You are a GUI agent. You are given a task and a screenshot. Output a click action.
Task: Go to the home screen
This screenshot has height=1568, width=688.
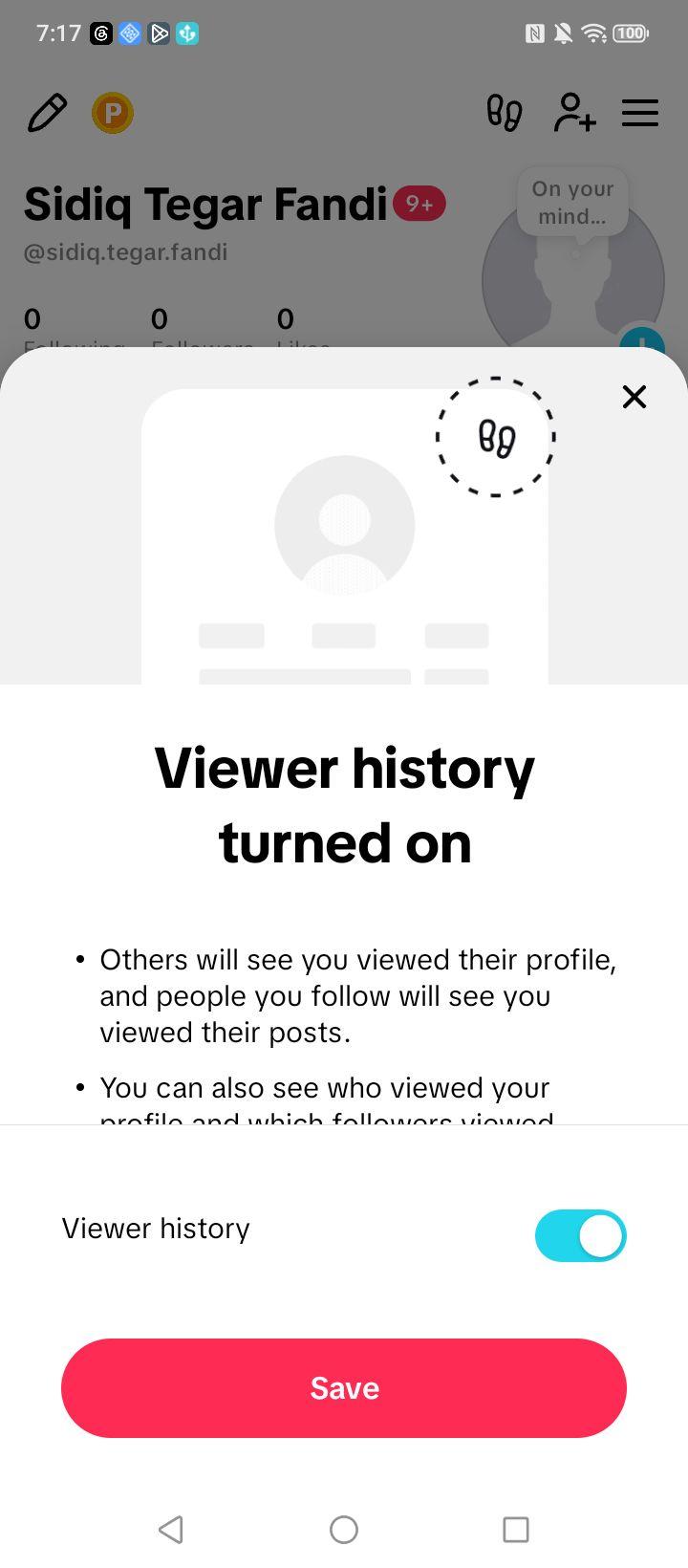(344, 1529)
